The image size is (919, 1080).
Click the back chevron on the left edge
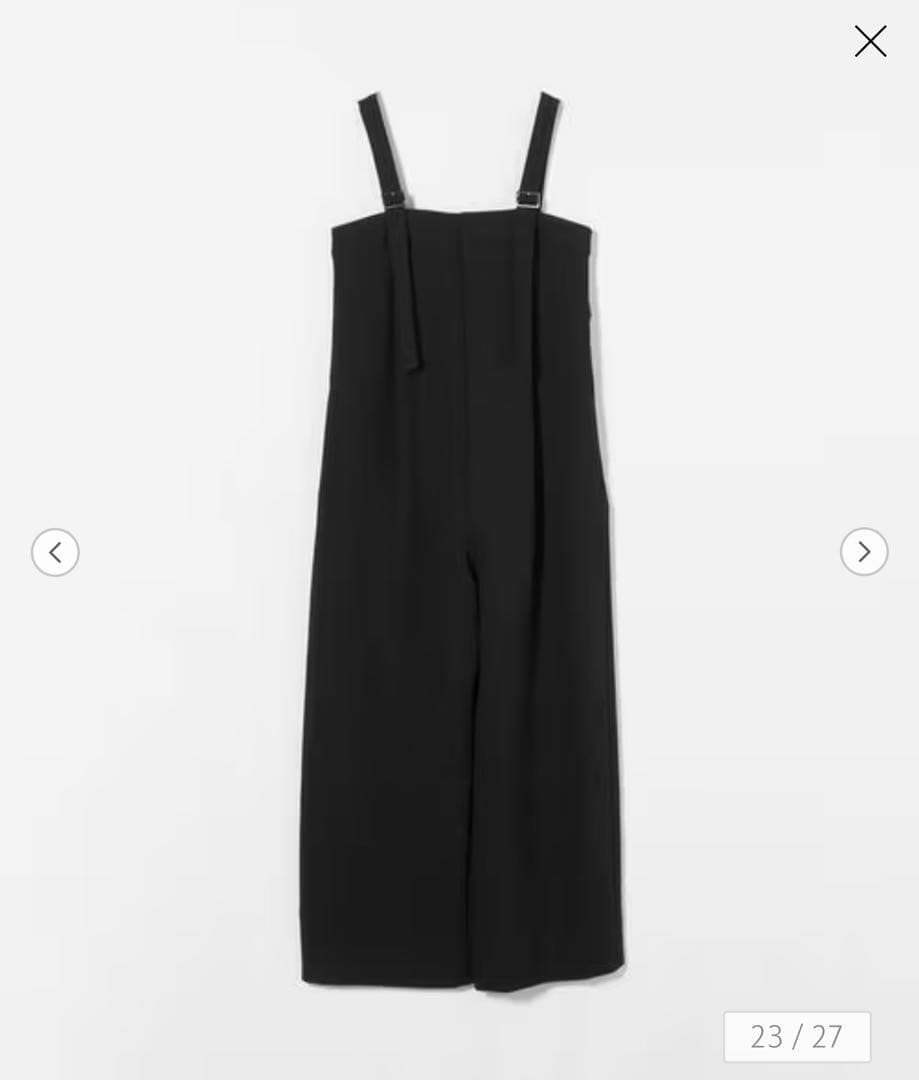[x=55, y=552]
